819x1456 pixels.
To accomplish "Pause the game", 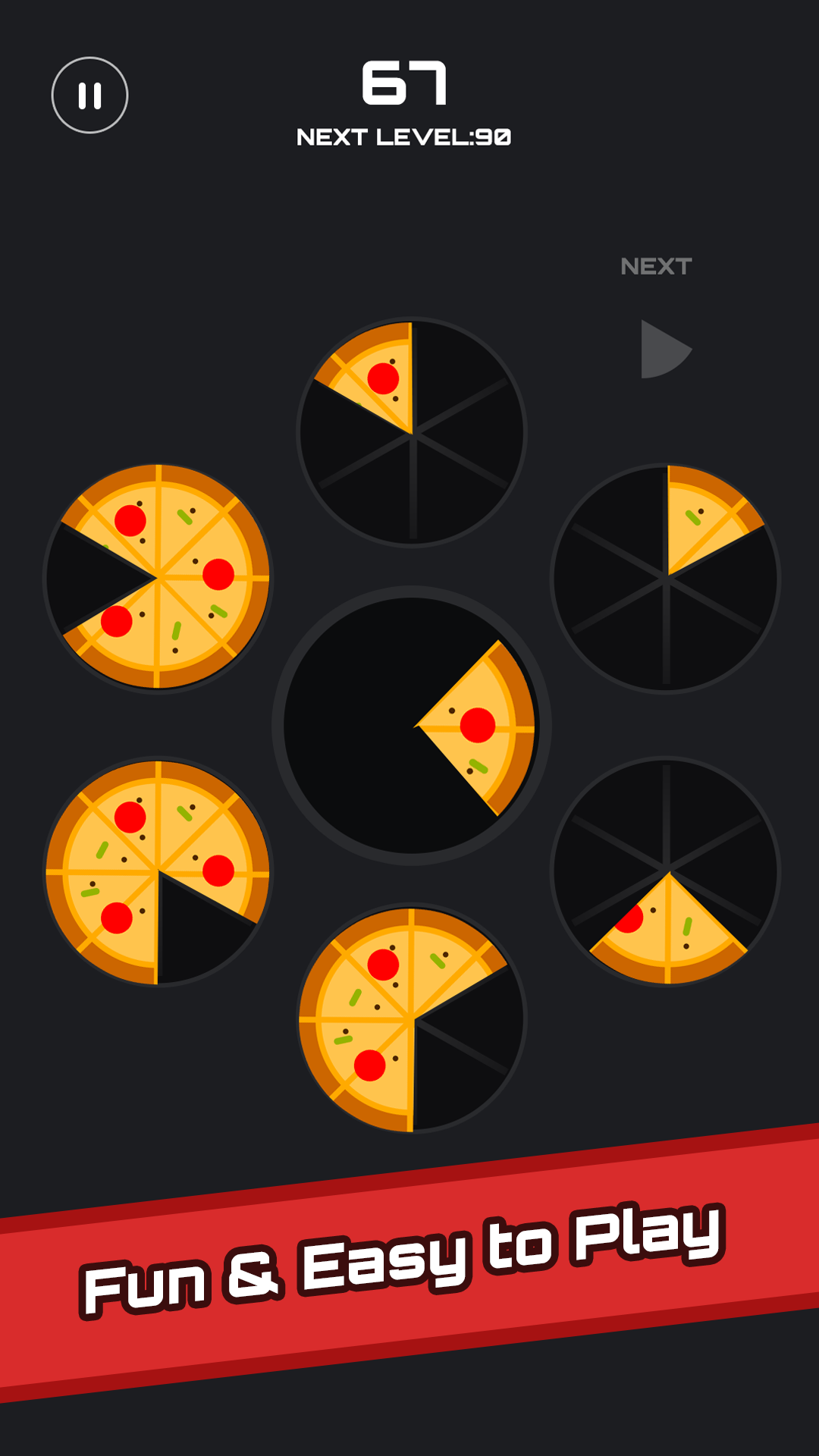I will pyautogui.click(x=89, y=96).
